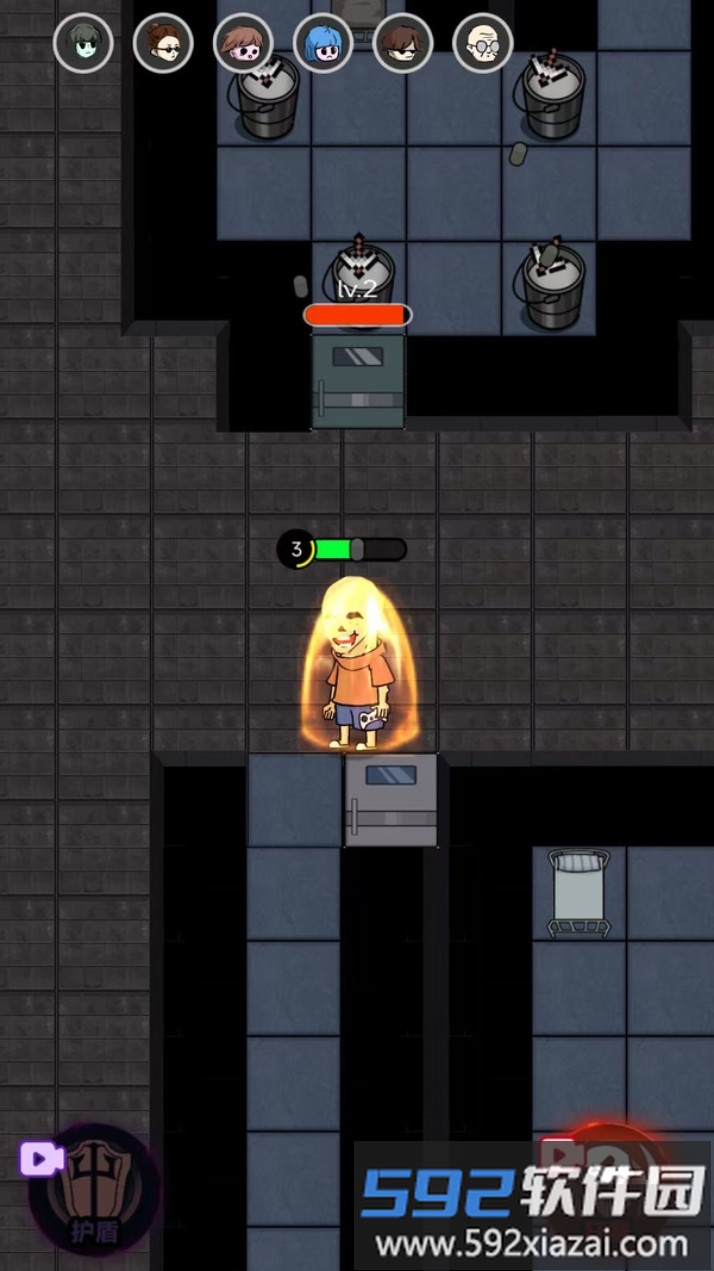Select the brown-haired sunglasses player avatar
The width and height of the screenshot is (714, 1271).
pos(403,43)
